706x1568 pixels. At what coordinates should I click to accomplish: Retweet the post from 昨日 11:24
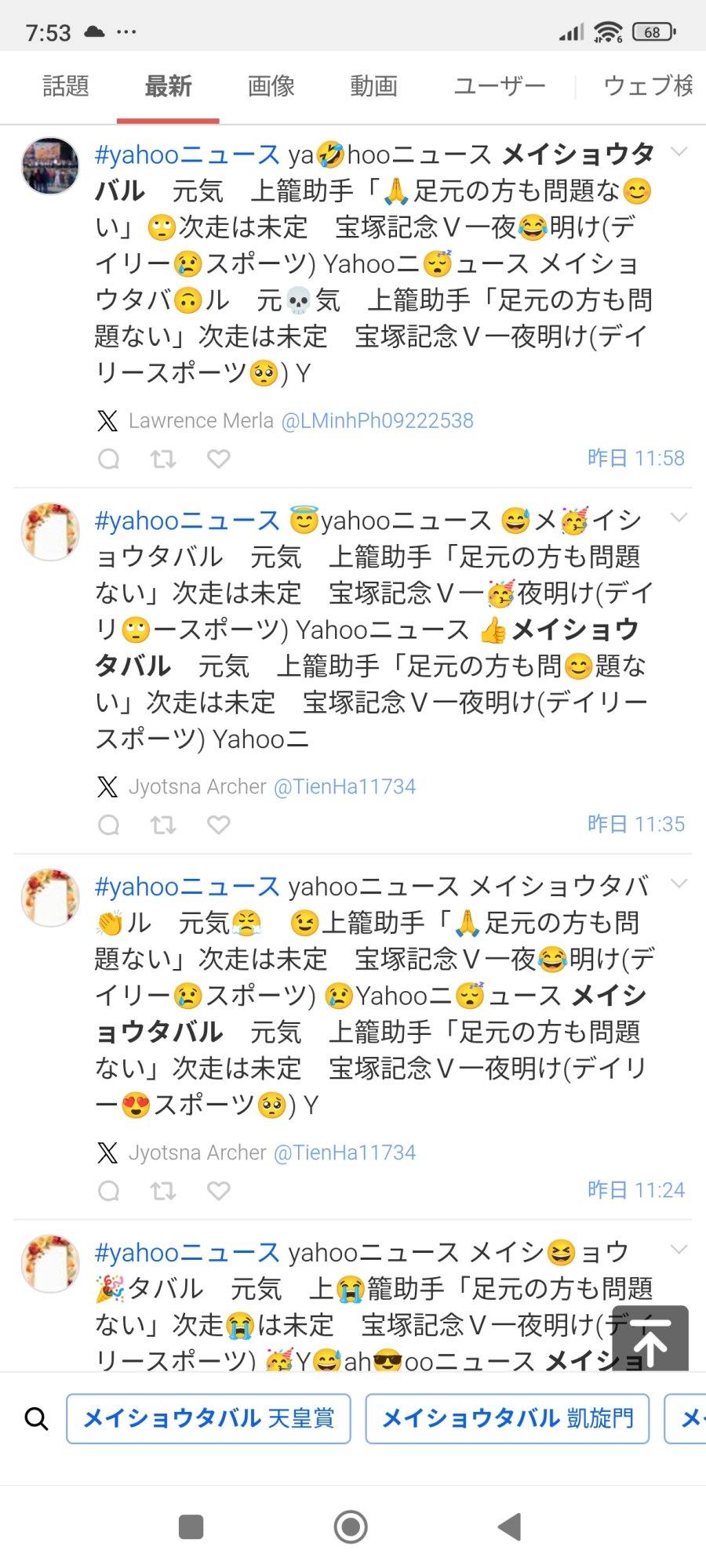(x=163, y=1191)
